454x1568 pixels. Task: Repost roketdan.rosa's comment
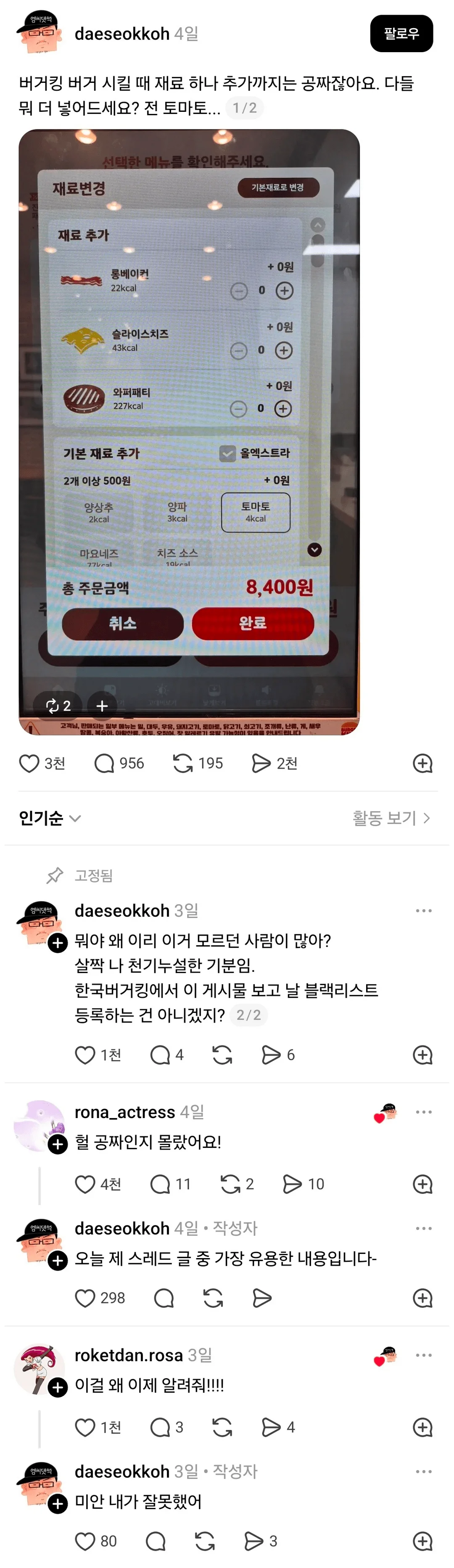point(222,1428)
